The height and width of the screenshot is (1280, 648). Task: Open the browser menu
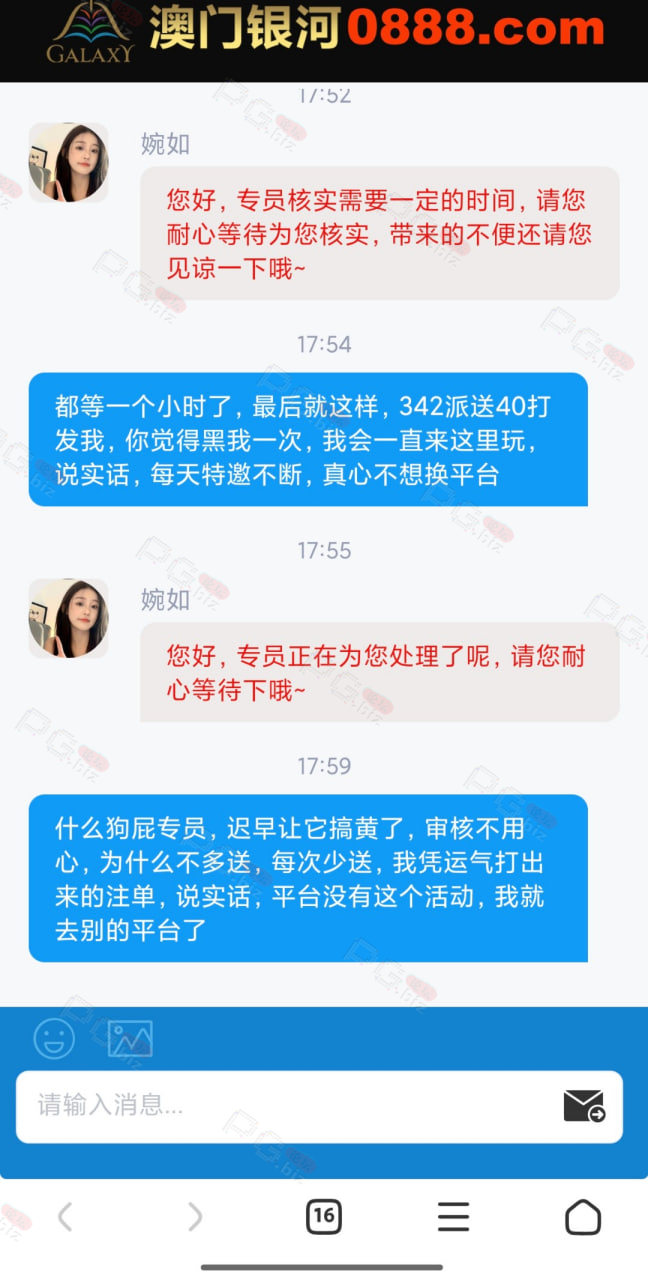(453, 1216)
